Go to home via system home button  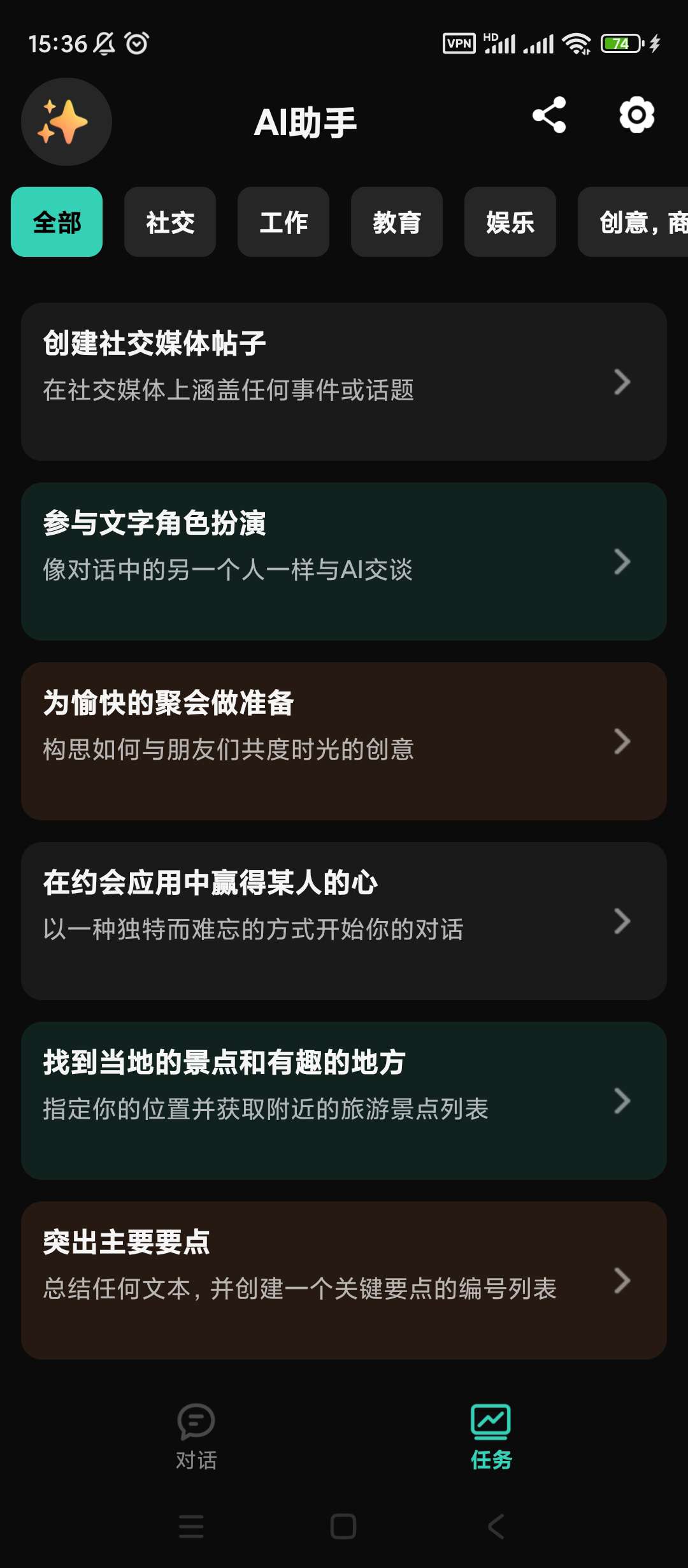[x=343, y=1527]
